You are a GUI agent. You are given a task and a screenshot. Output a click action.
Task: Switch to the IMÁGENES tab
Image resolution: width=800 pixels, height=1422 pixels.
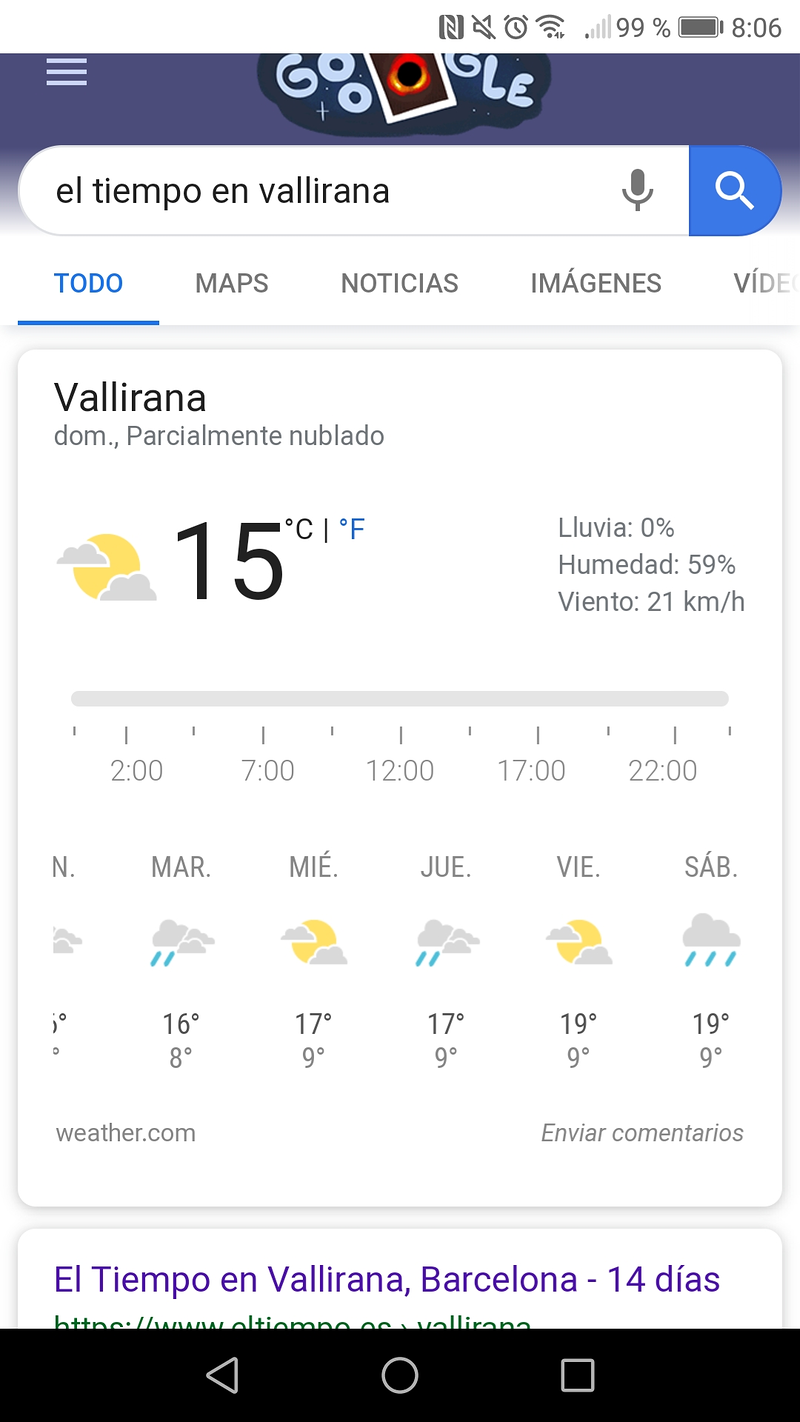click(x=595, y=283)
